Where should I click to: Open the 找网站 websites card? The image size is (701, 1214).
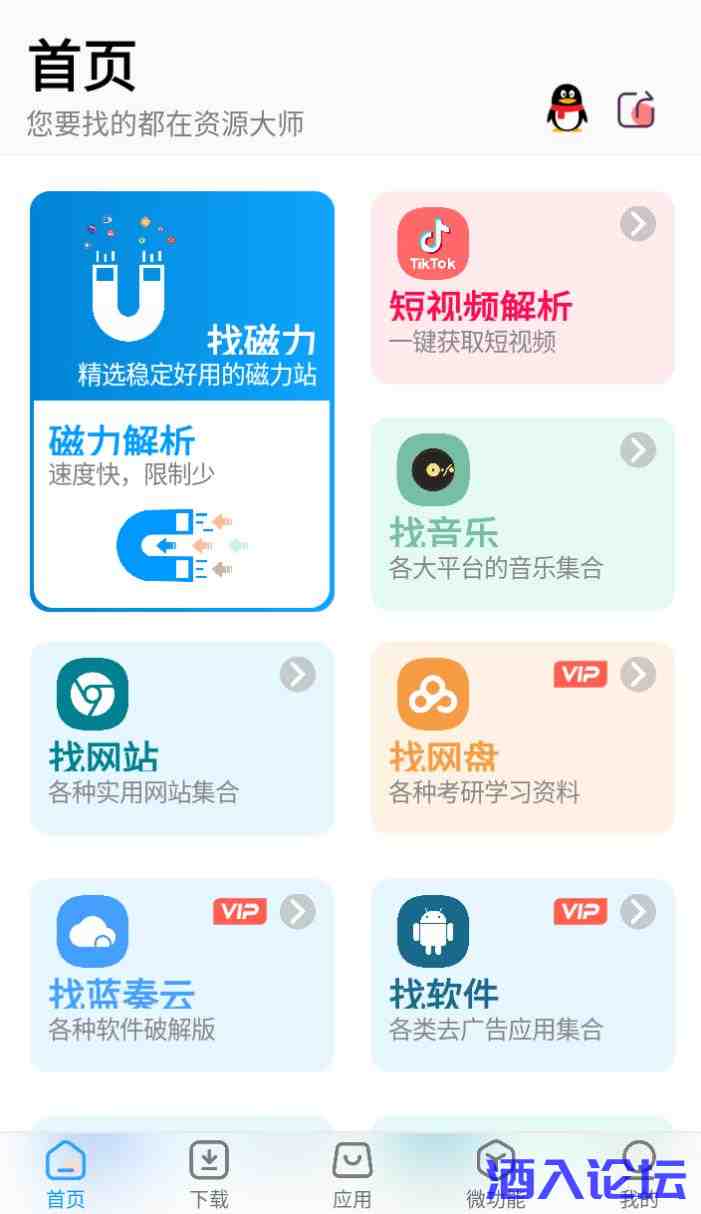[x=182, y=738]
